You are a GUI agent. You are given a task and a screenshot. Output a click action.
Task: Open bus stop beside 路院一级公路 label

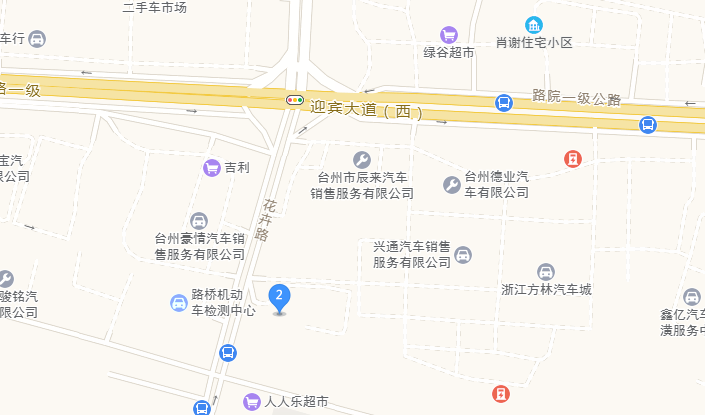click(504, 102)
